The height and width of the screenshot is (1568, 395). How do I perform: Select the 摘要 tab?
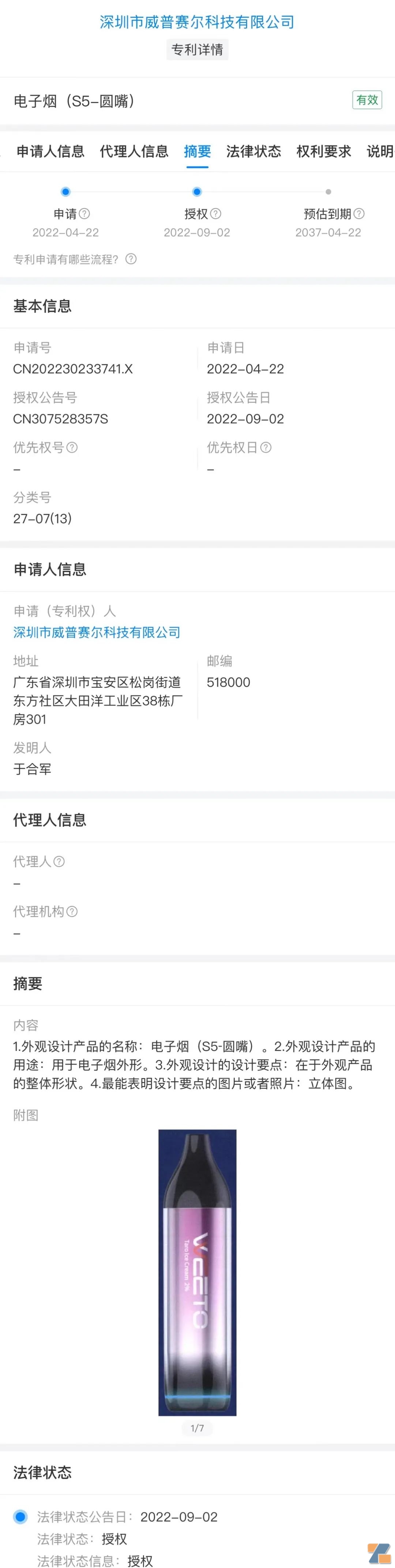[x=197, y=152]
